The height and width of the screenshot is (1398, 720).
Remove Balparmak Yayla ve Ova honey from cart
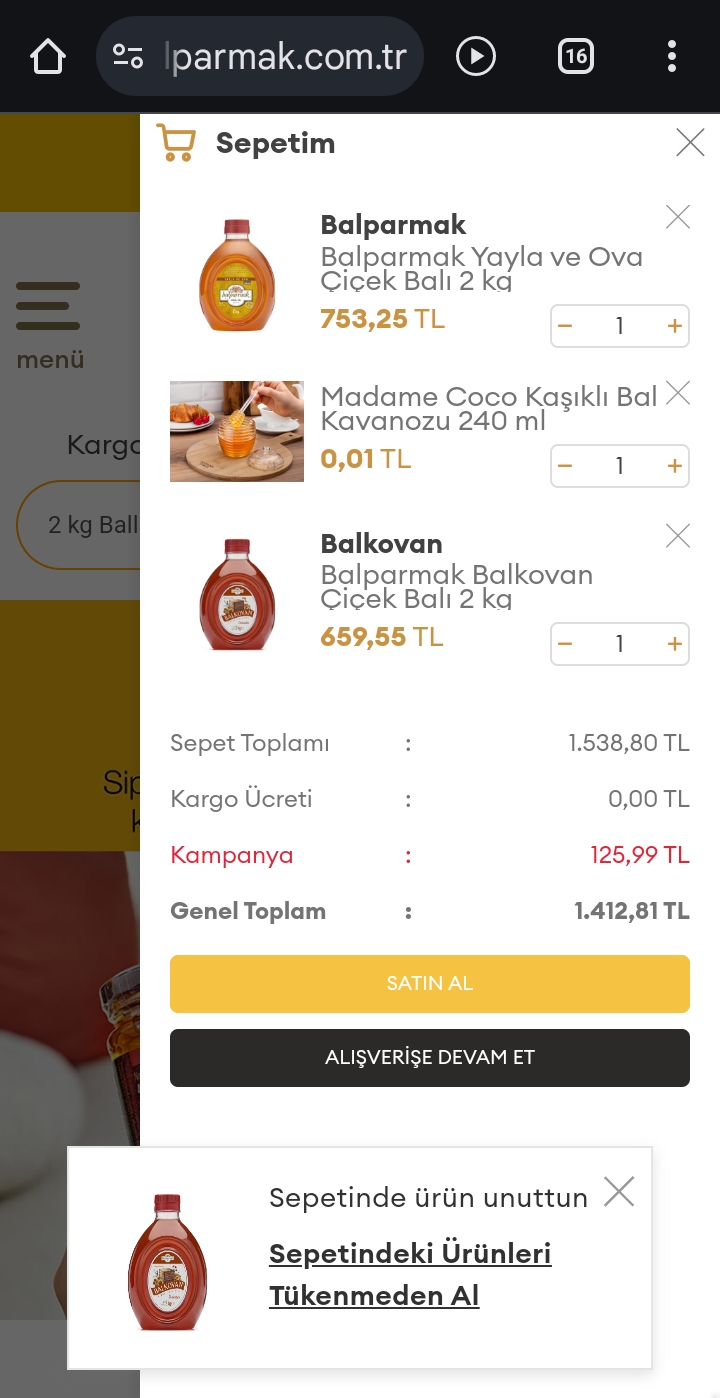[678, 217]
